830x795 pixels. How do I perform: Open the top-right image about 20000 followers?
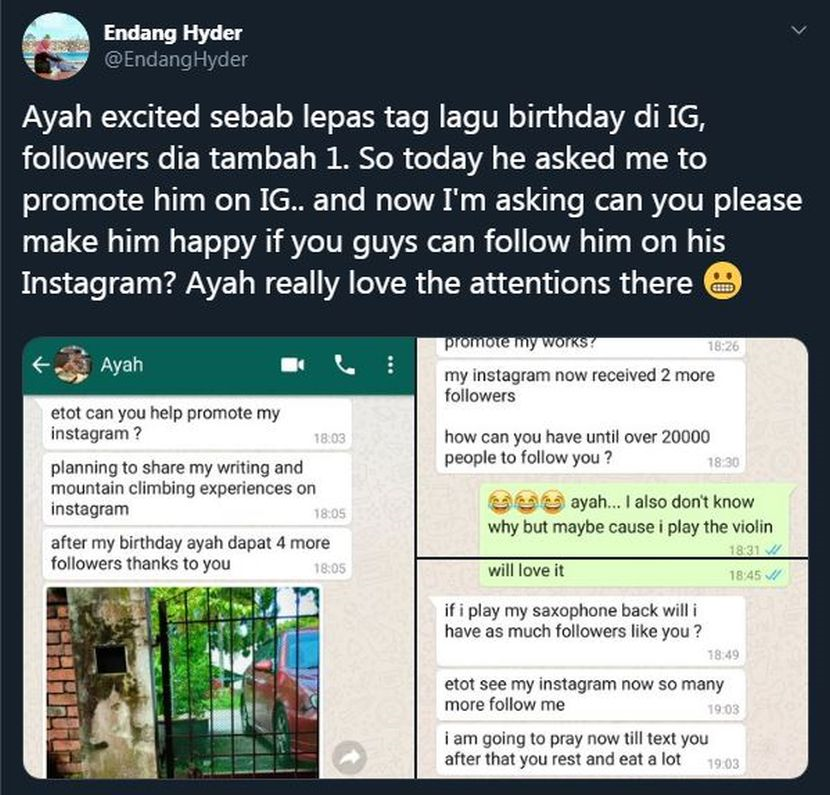pos(612,447)
